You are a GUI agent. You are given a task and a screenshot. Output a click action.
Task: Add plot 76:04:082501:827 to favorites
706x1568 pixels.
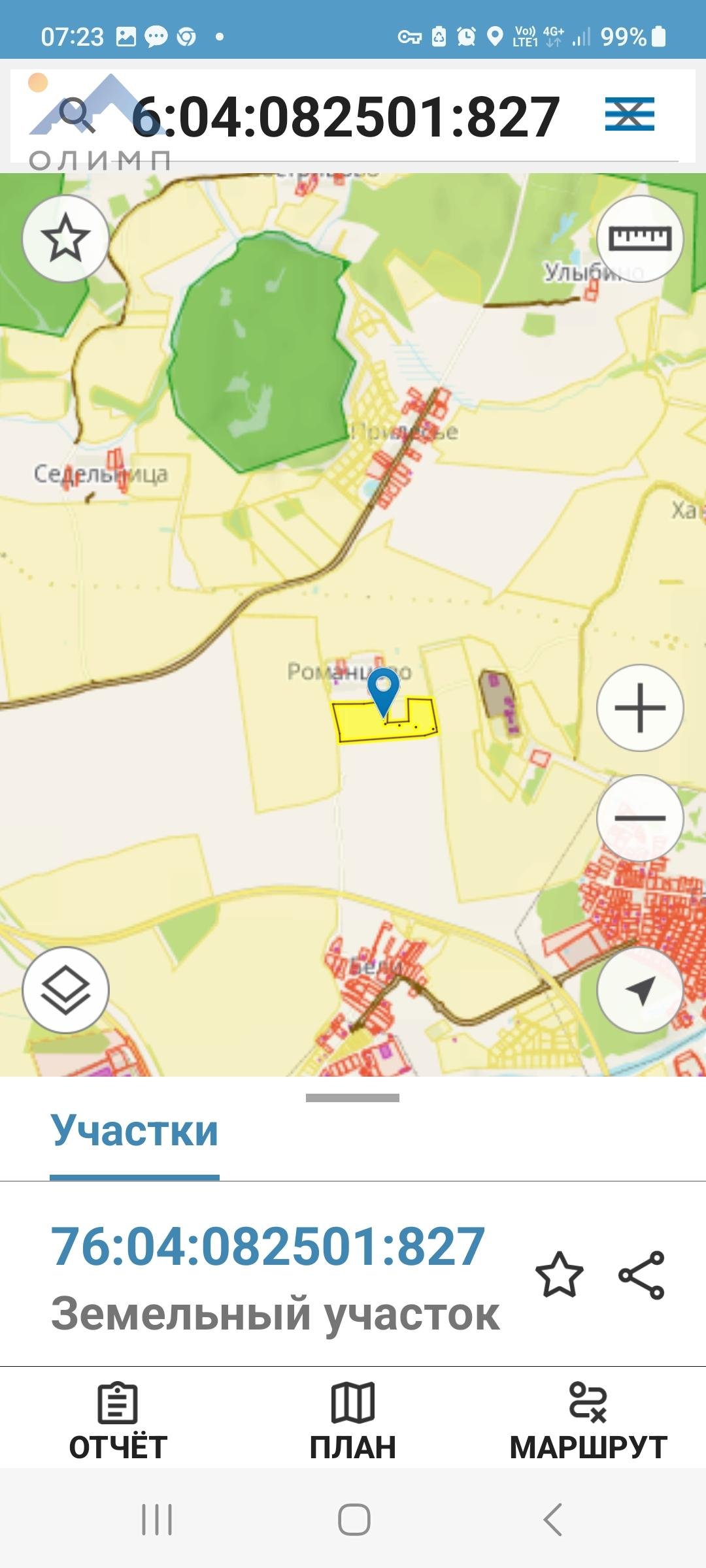pyautogui.click(x=560, y=1275)
